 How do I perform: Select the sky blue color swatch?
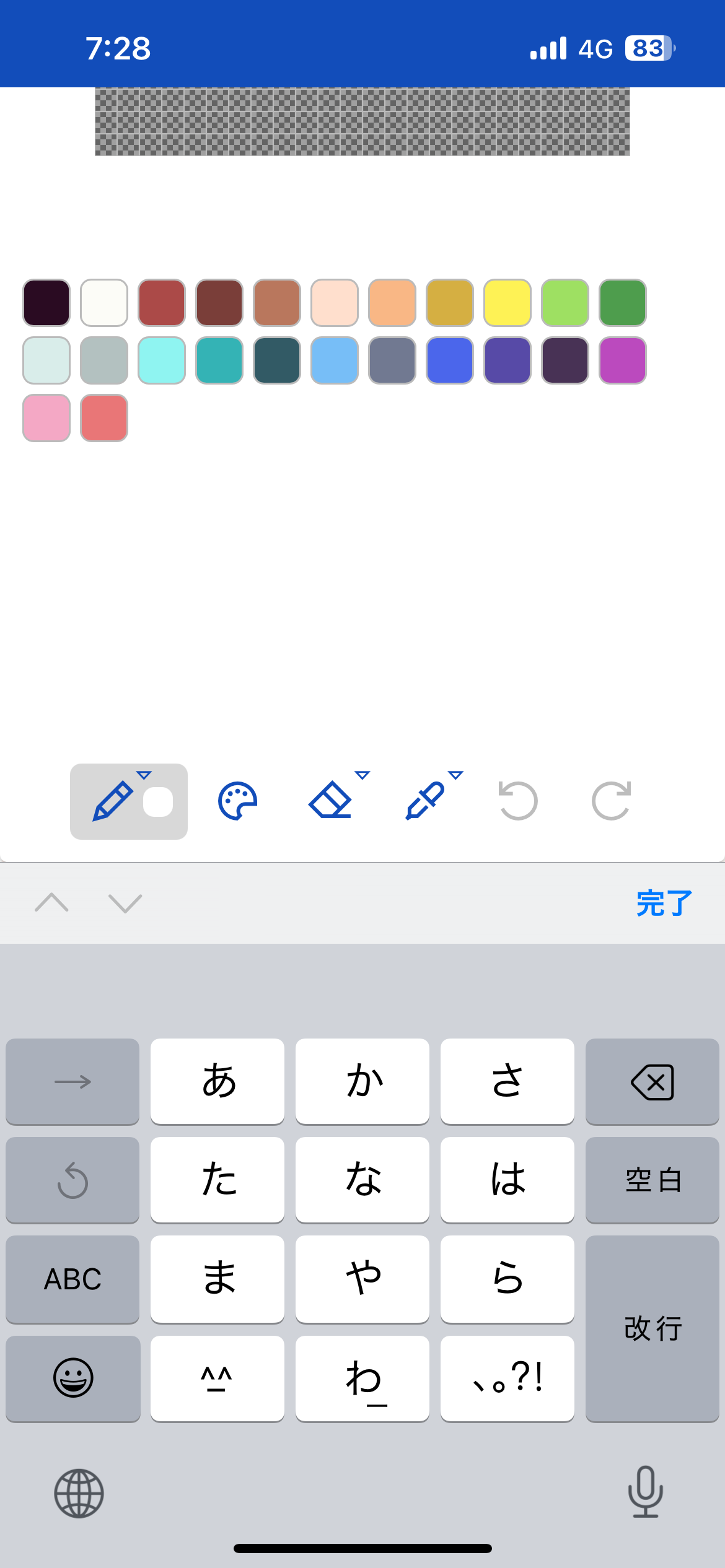[335, 360]
